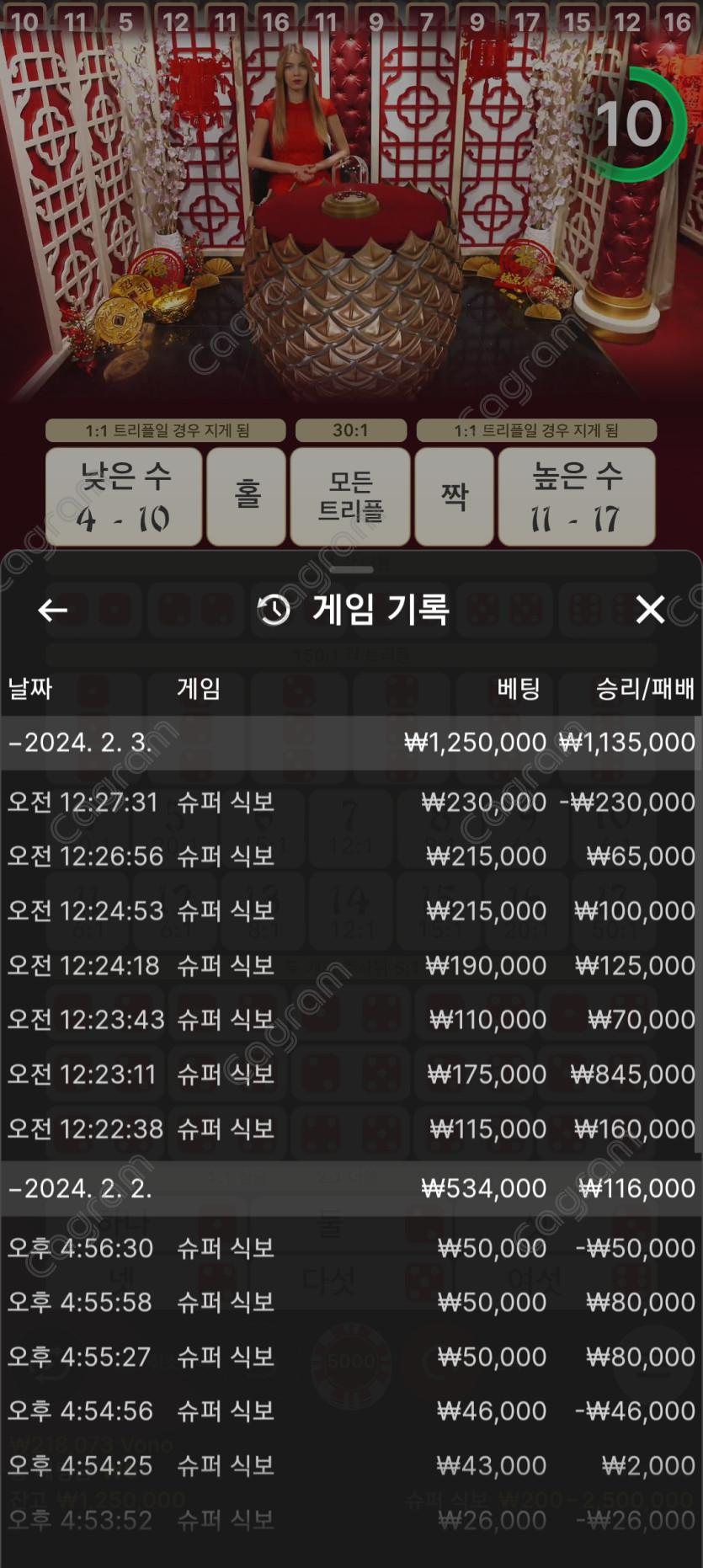Place a bet on 홀
This screenshot has width=703, height=1568.
(246, 497)
